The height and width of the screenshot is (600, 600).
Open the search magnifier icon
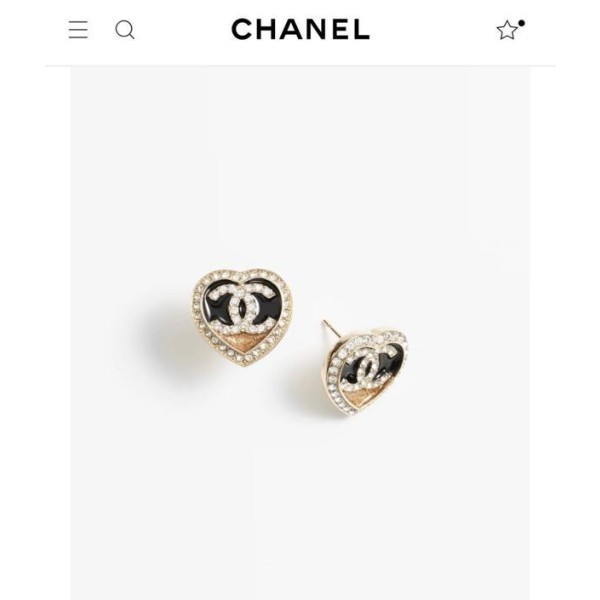pos(125,30)
